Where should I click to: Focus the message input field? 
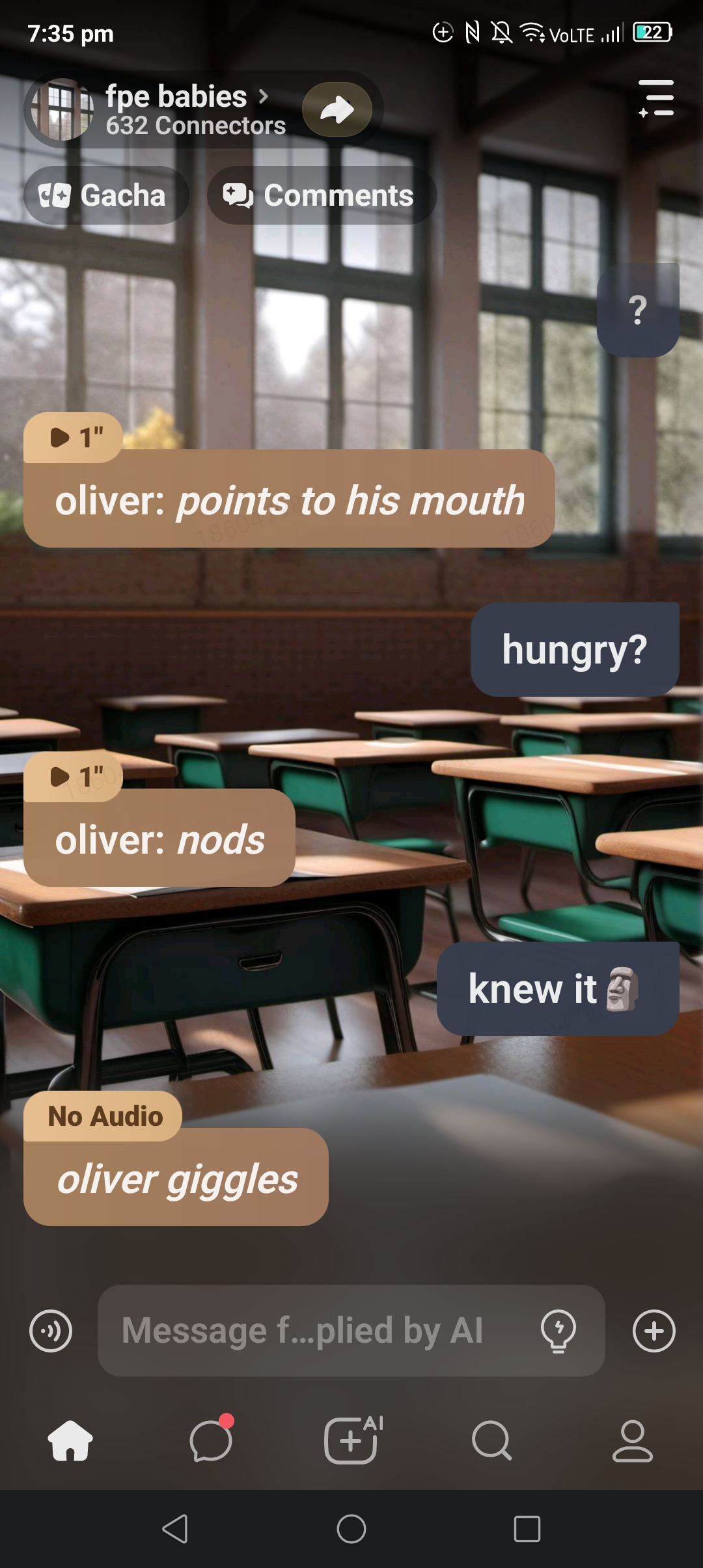[x=312, y=1330]
